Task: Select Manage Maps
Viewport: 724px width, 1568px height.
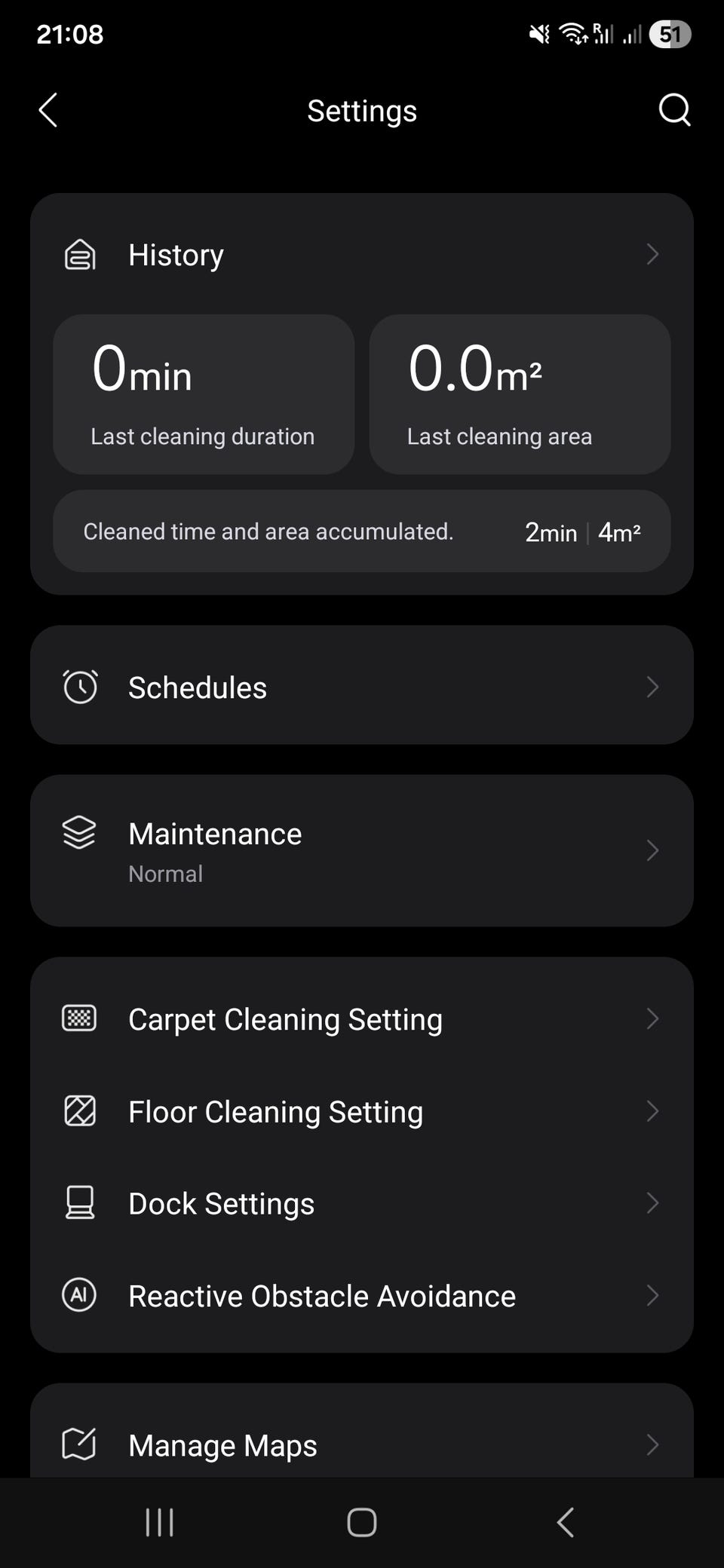Action: (x=360, y=1444)
